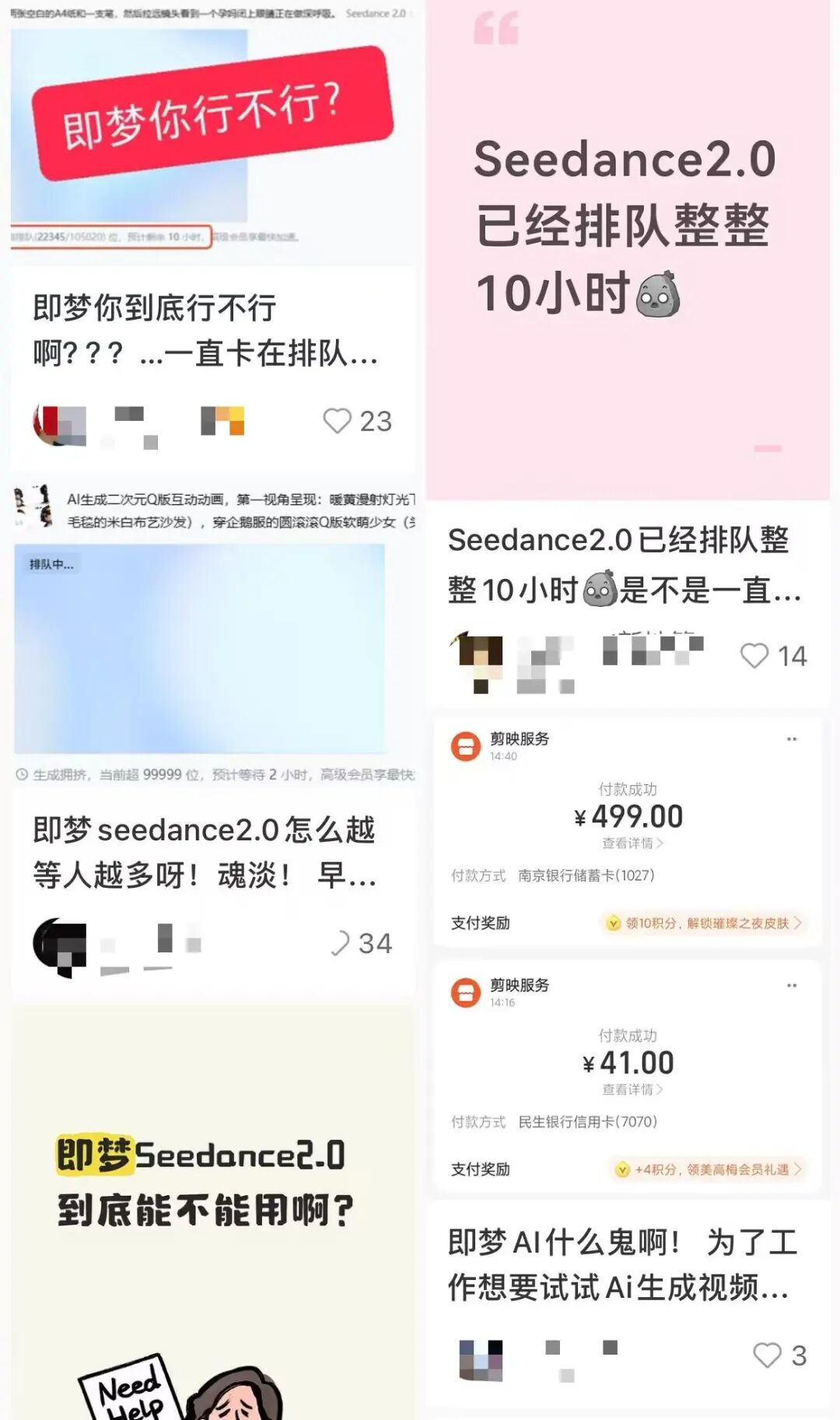View author avatar of "即梦AI什么鬼啊" post
The image size is (840, 1420).
tap(481, 1359)
